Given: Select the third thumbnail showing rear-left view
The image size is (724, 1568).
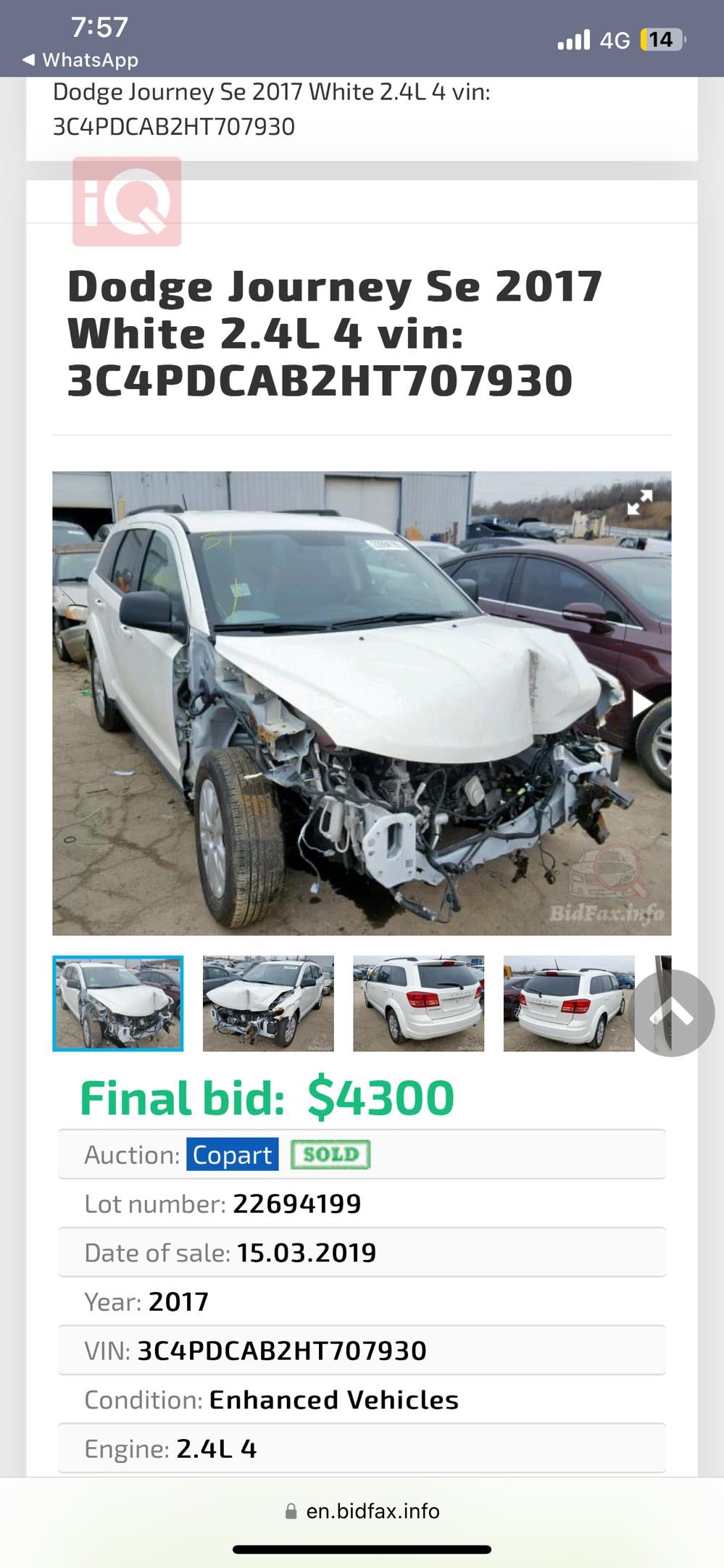Looking at the screenshot, I should point(418,1003).
